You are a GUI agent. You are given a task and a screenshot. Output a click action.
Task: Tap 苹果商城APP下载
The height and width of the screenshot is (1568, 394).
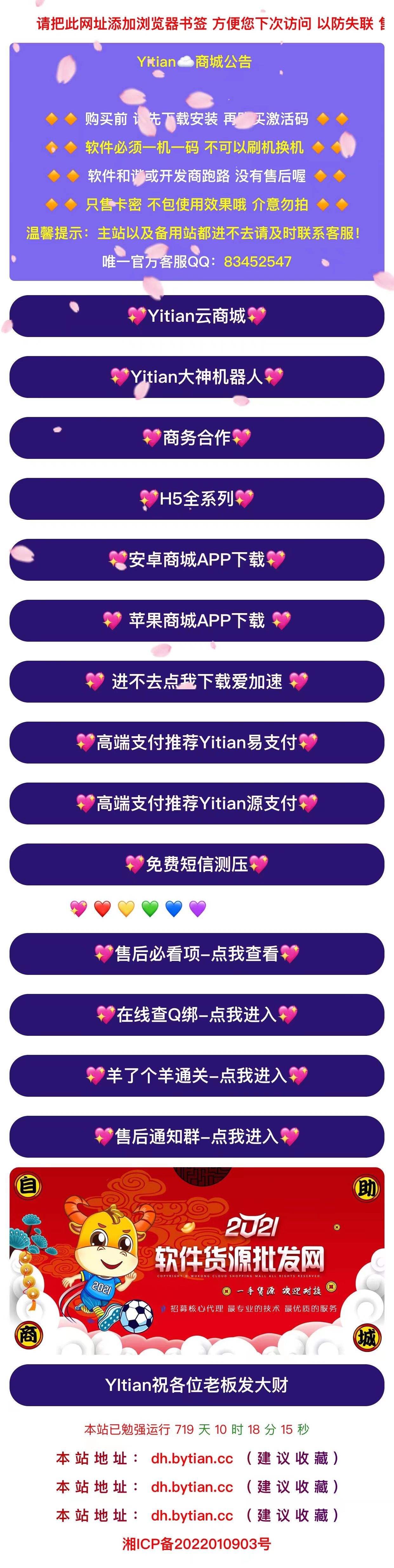197,620
